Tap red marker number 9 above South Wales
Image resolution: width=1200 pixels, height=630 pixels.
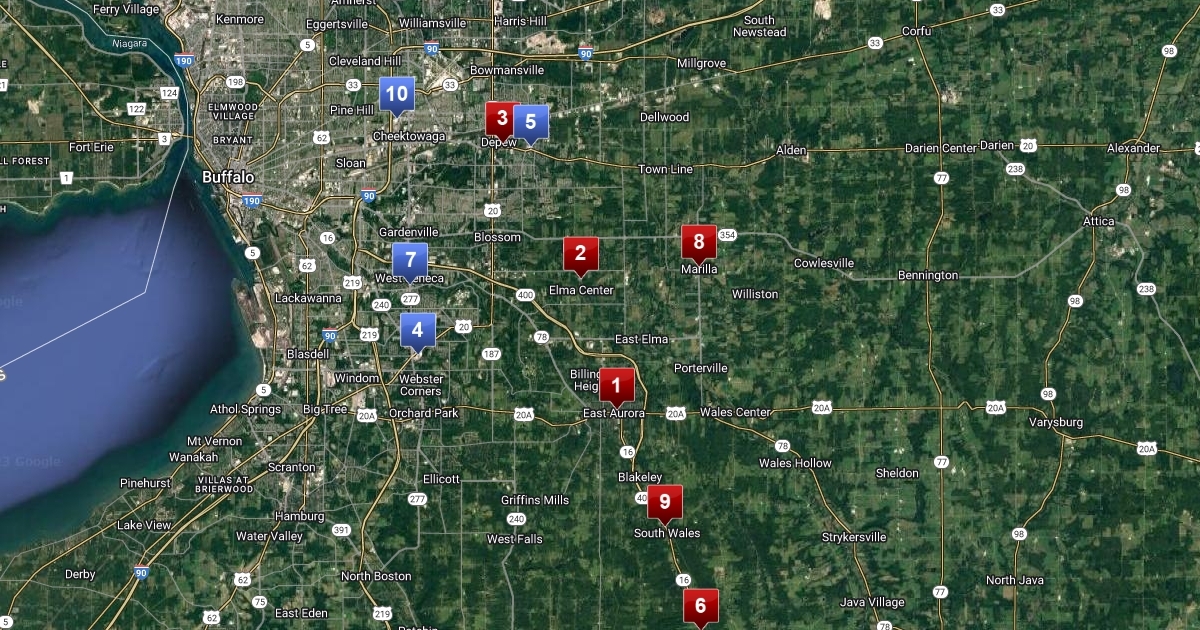[x=665, y=502]
